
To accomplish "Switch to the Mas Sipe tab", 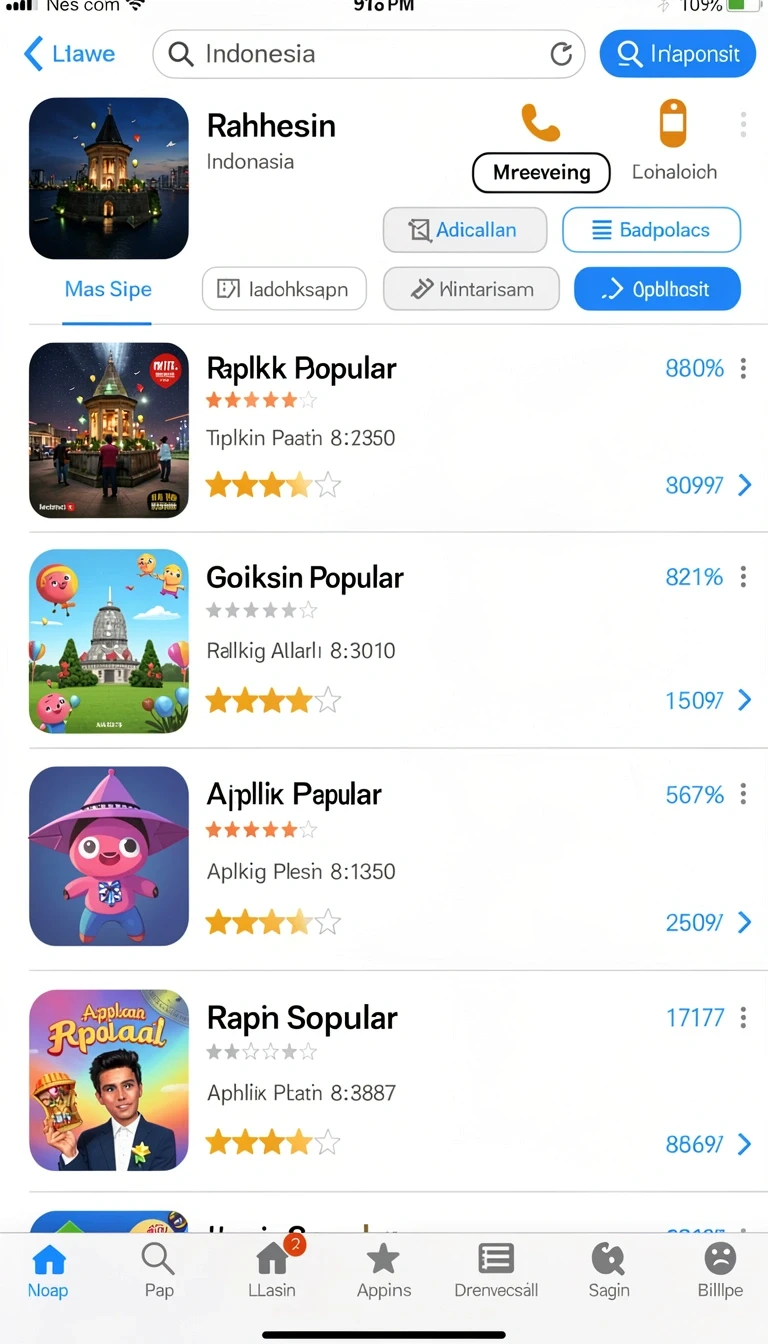I will click(108, 290).
